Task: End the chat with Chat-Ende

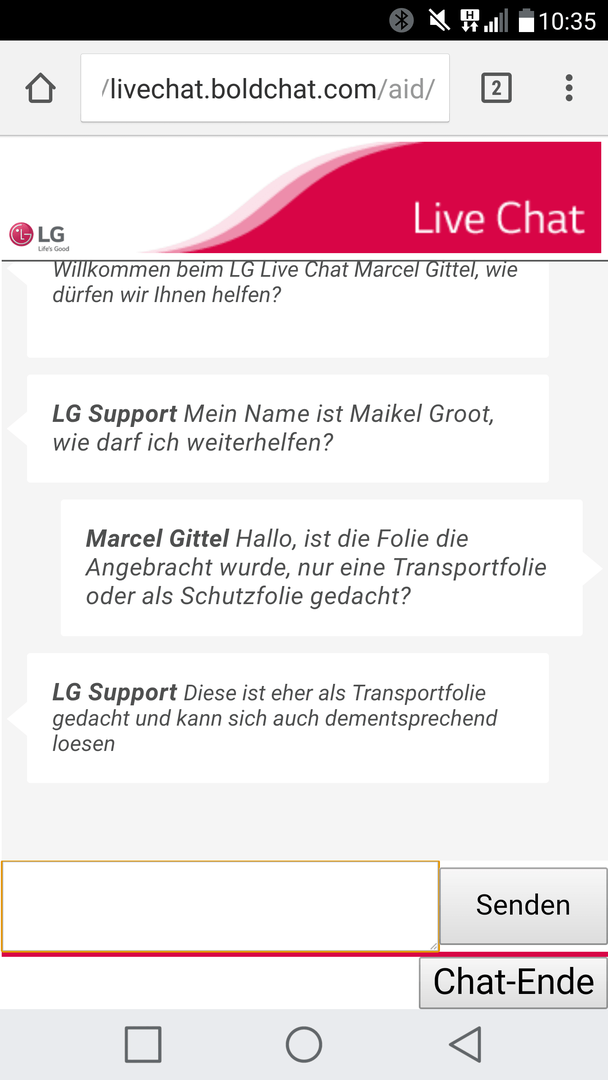Action: [x=514, y=983]
